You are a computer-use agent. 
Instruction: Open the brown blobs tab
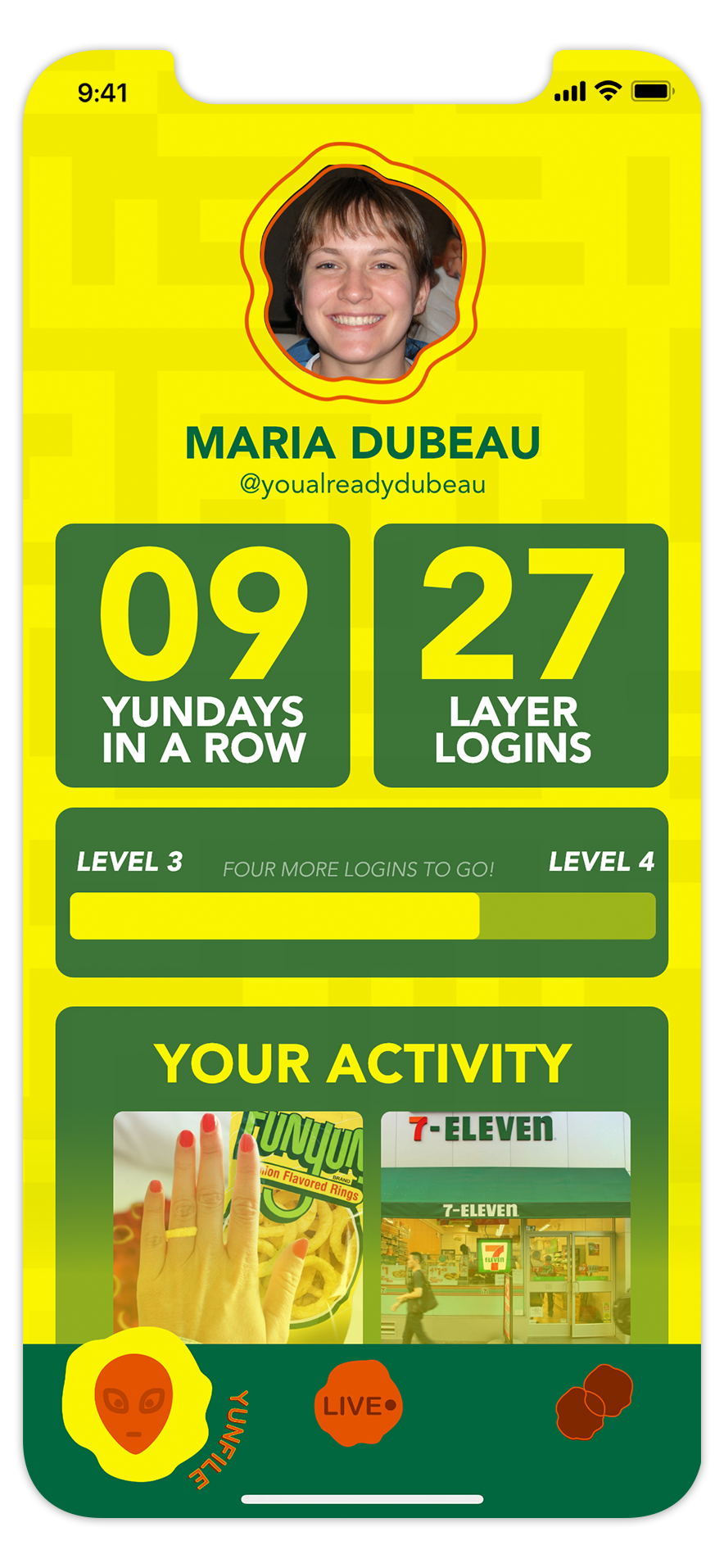(594, 1402)
